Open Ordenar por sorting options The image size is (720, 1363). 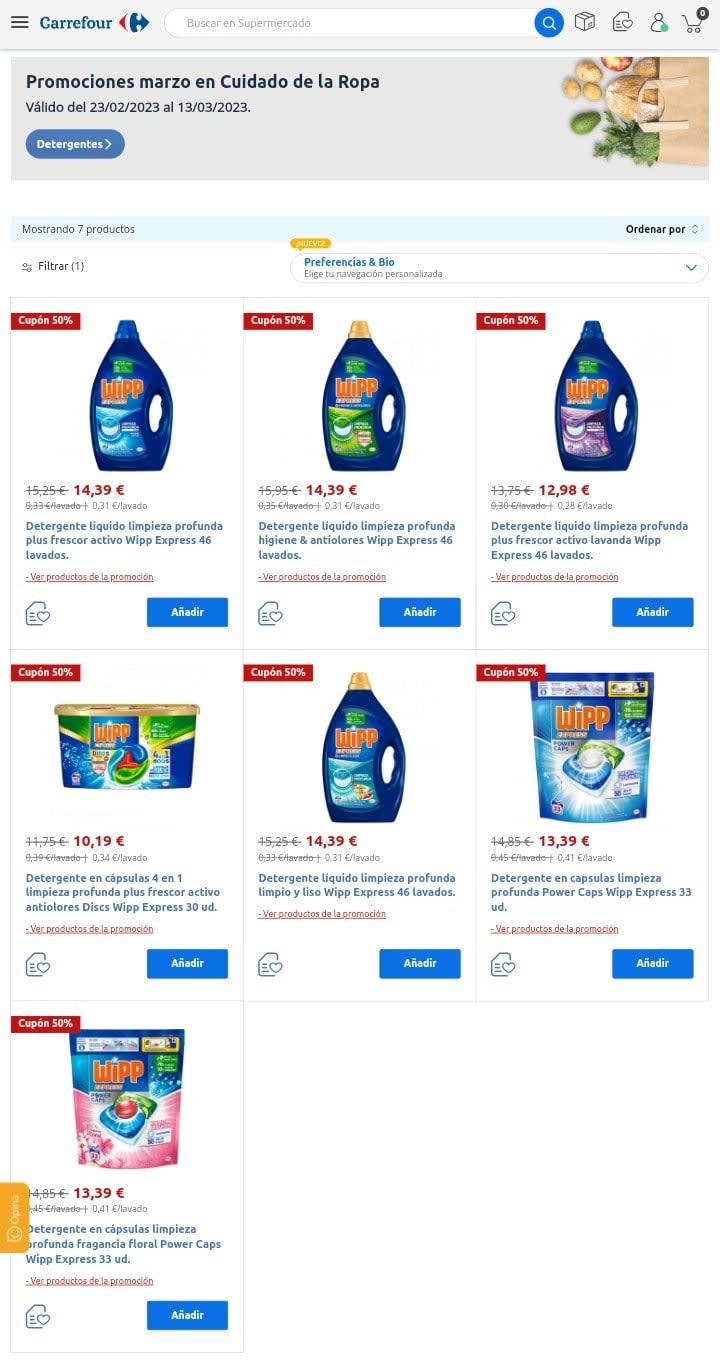click(661, 229)
